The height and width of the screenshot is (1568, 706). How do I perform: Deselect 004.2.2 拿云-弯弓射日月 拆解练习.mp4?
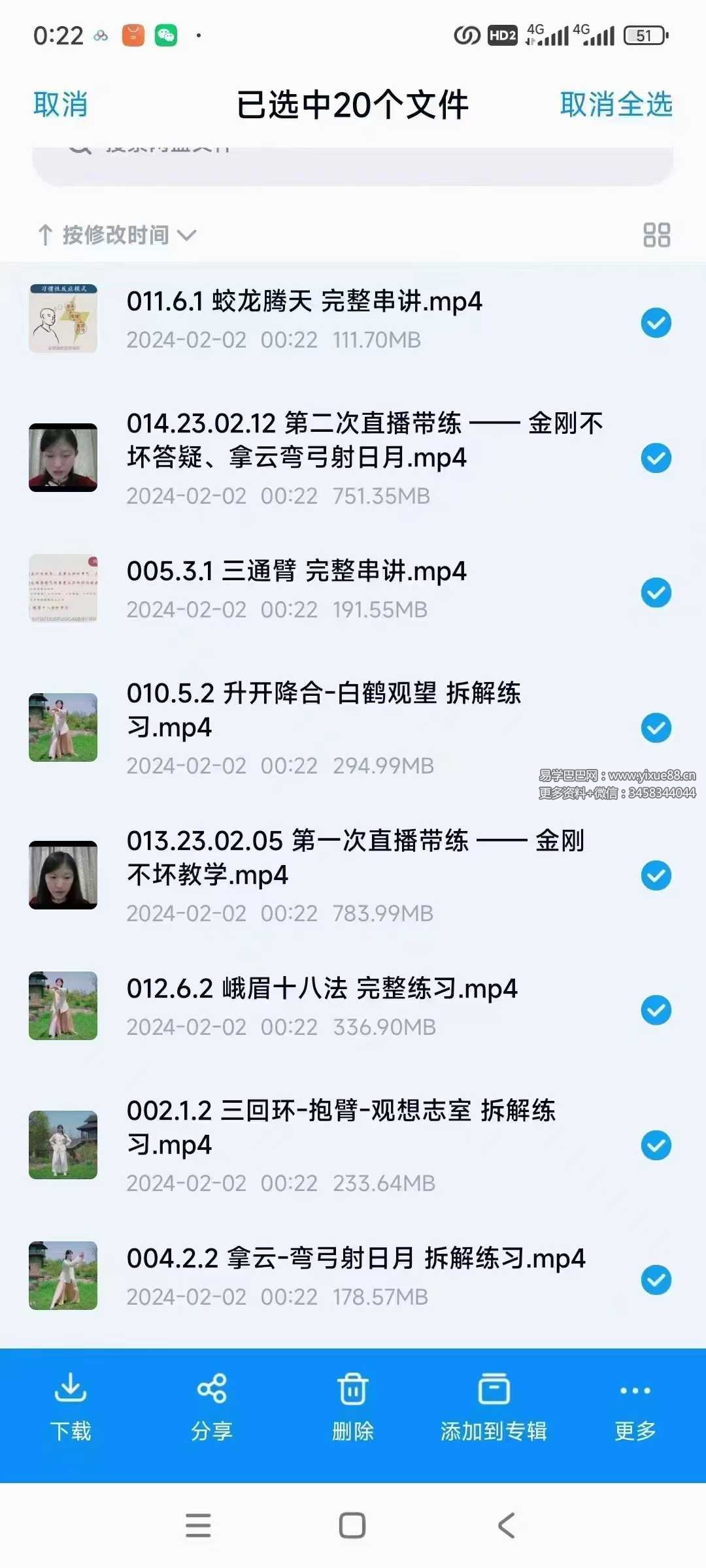tap(656, 1280)
